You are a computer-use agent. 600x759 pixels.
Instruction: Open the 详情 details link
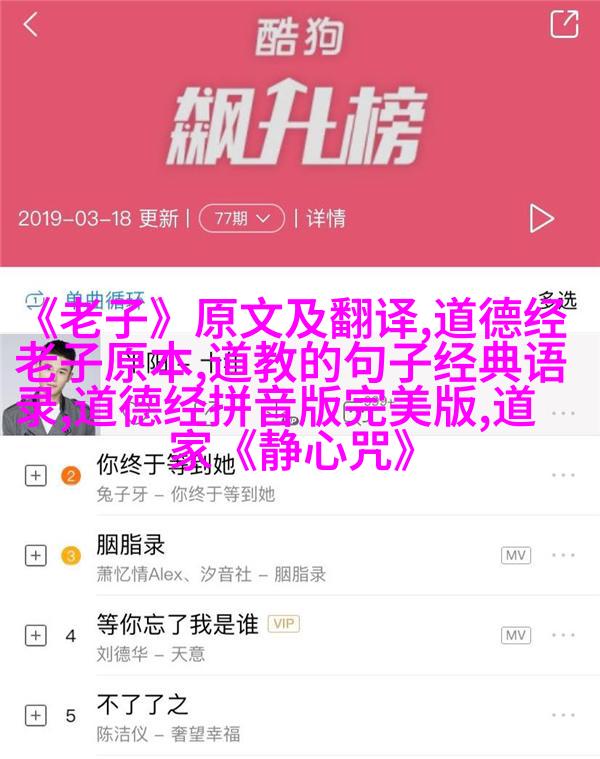pos(325,217)
